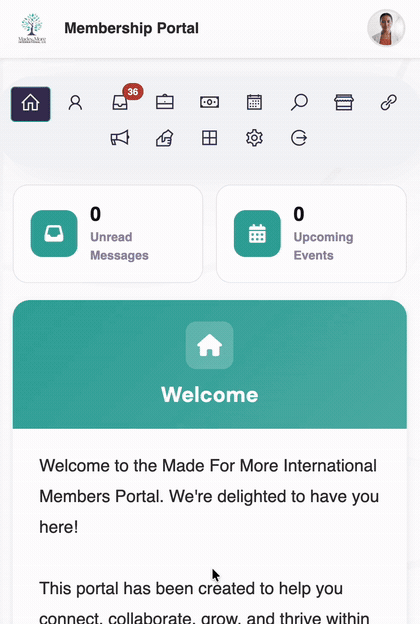
Task: Tap the magnifying glass search icon
Action: click(299, 102)
